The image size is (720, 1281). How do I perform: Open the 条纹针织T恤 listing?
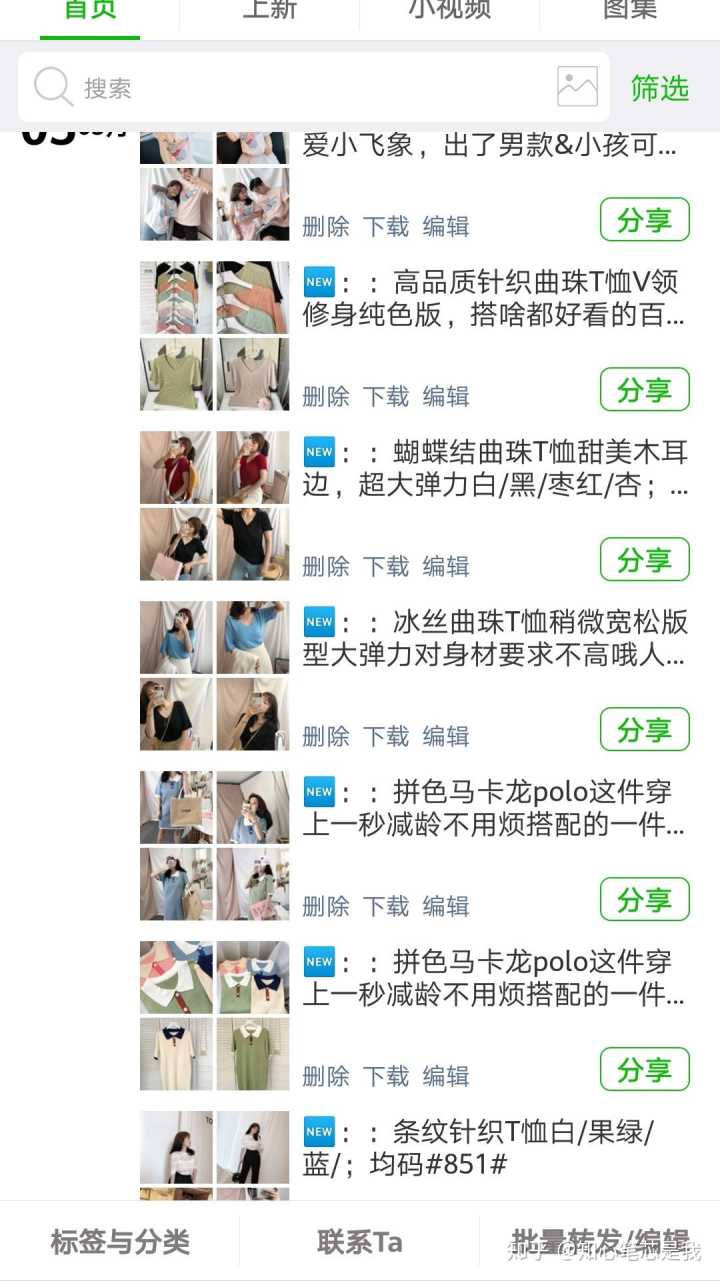pos(480,1148)
